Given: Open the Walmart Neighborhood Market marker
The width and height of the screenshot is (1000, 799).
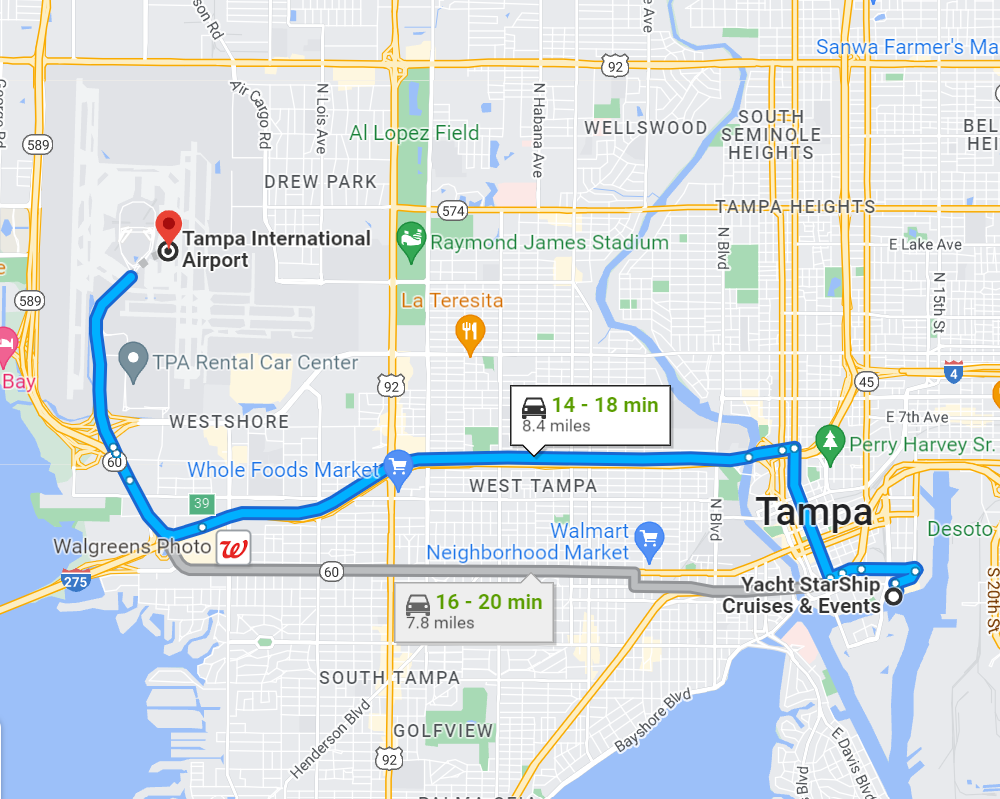Looking at the screenshot, I should (649, 536).
